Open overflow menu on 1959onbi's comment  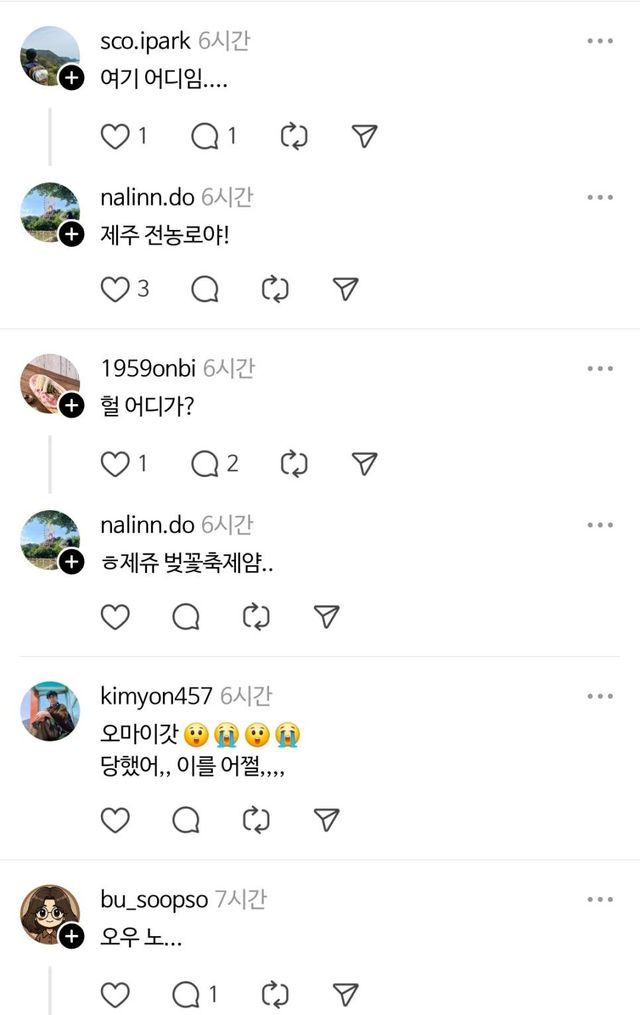pyautogui.click(x=600, y=369)
